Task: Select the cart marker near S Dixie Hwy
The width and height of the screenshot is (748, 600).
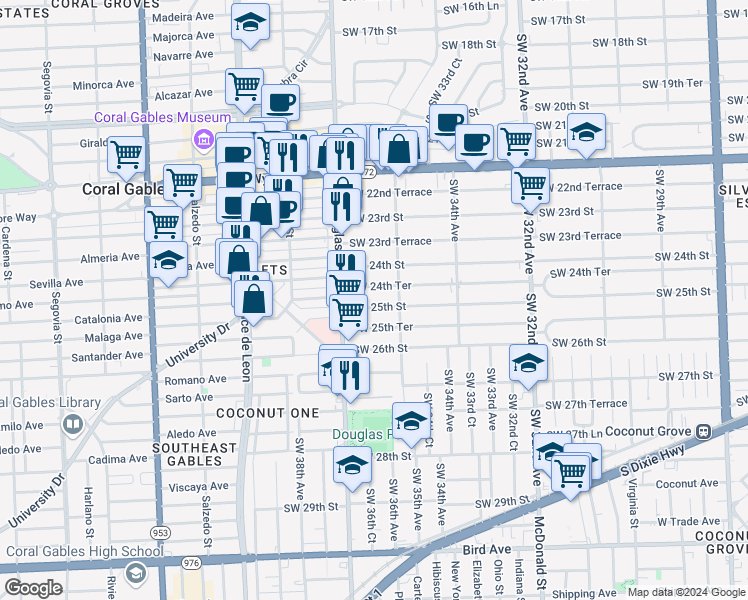Action: 571,474
